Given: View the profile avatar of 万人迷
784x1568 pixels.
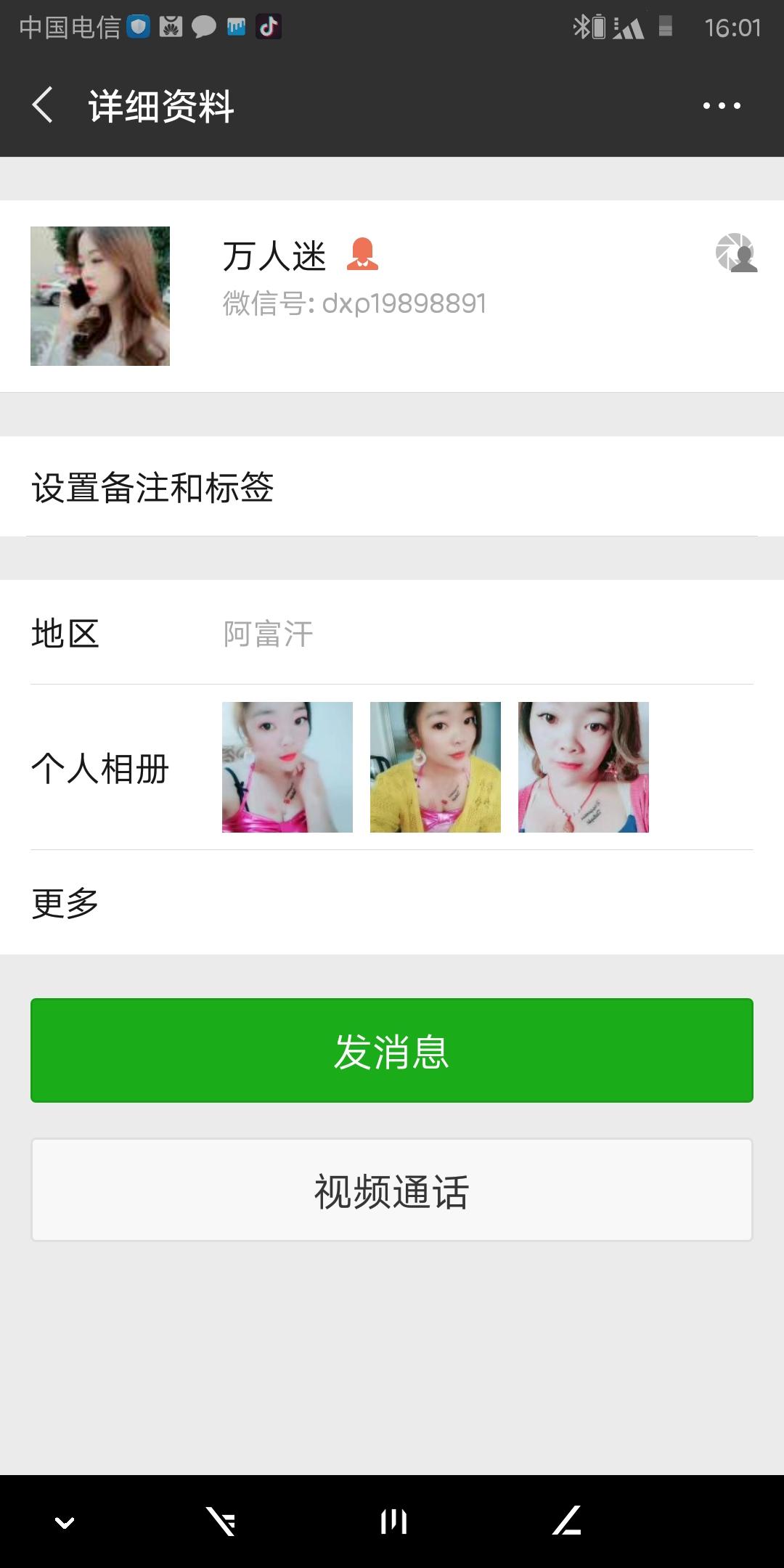Looking at the screenshot, I should point(100,296).
